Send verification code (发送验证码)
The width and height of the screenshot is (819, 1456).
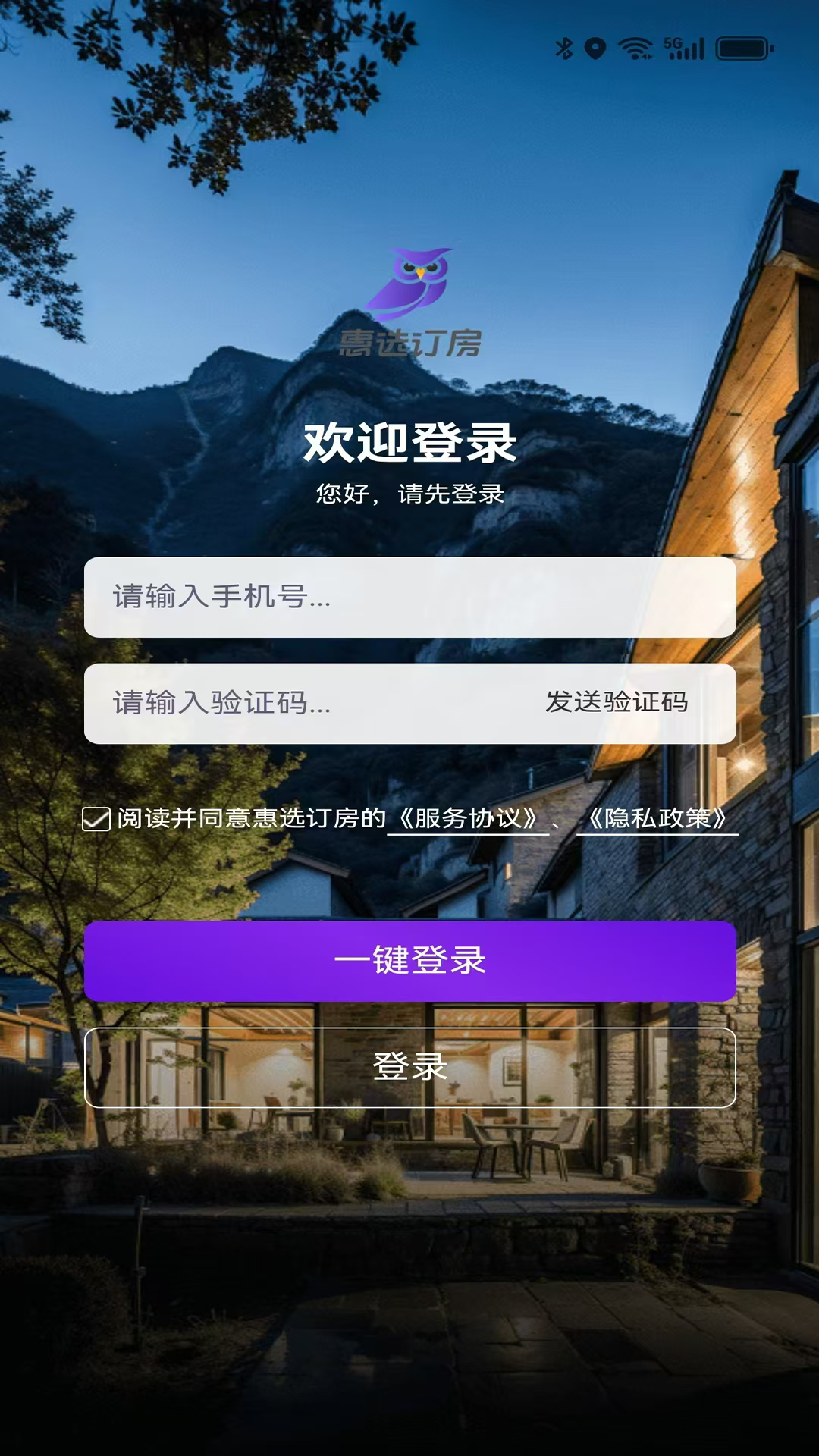(x=617, y=702)
